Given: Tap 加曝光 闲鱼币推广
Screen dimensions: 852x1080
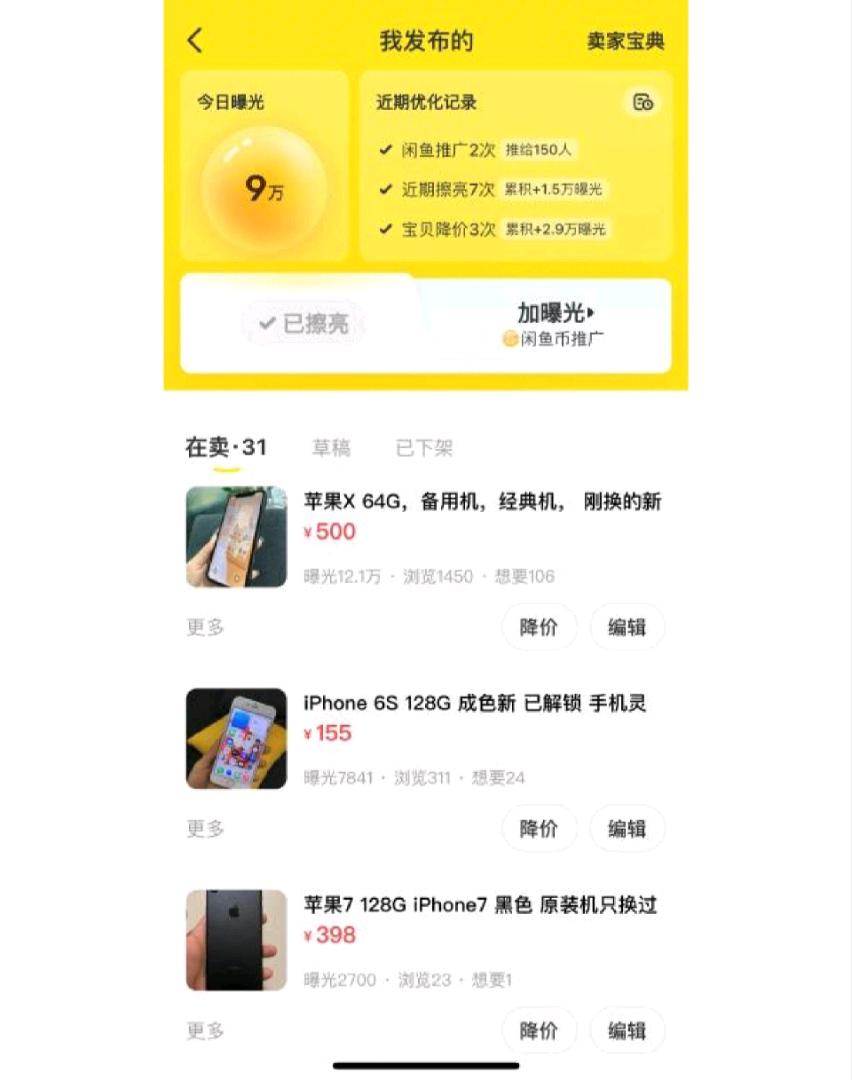Looking at the screenshot, I should tap(554, 324).
